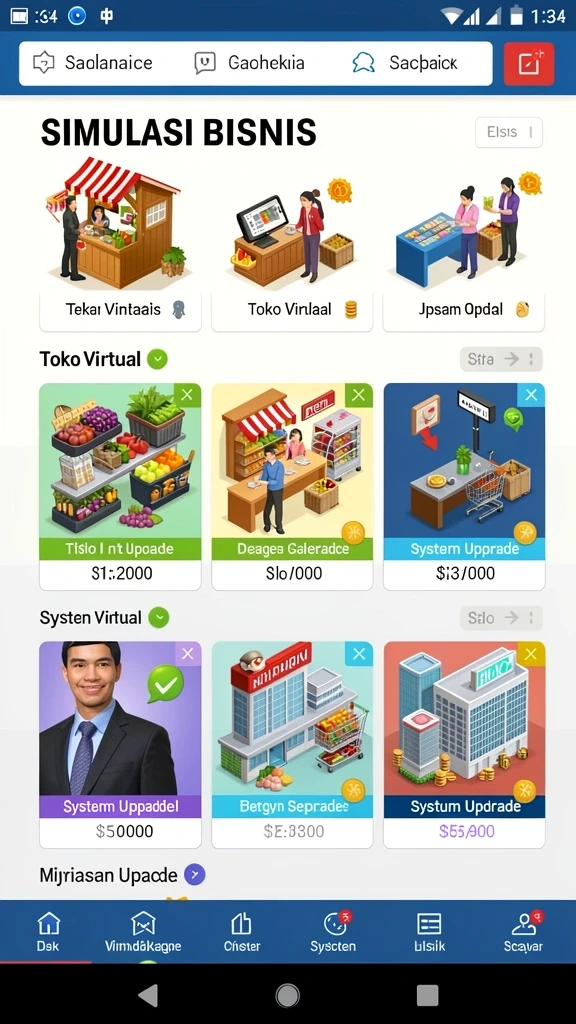
Task: Open the Deages Galeradce shop card
Action: click(292, 487)
